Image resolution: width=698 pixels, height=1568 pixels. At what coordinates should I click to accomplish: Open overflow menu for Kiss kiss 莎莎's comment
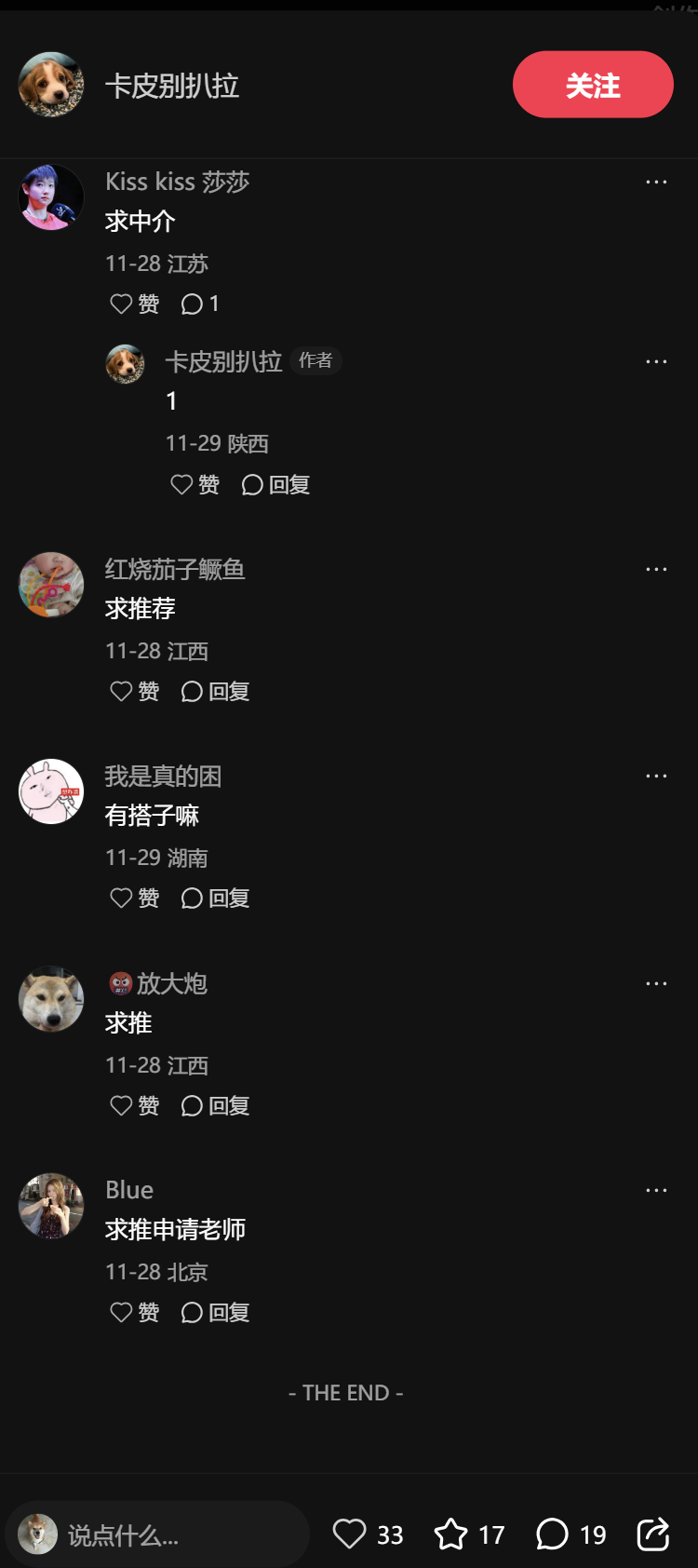(x=656, y=182)
